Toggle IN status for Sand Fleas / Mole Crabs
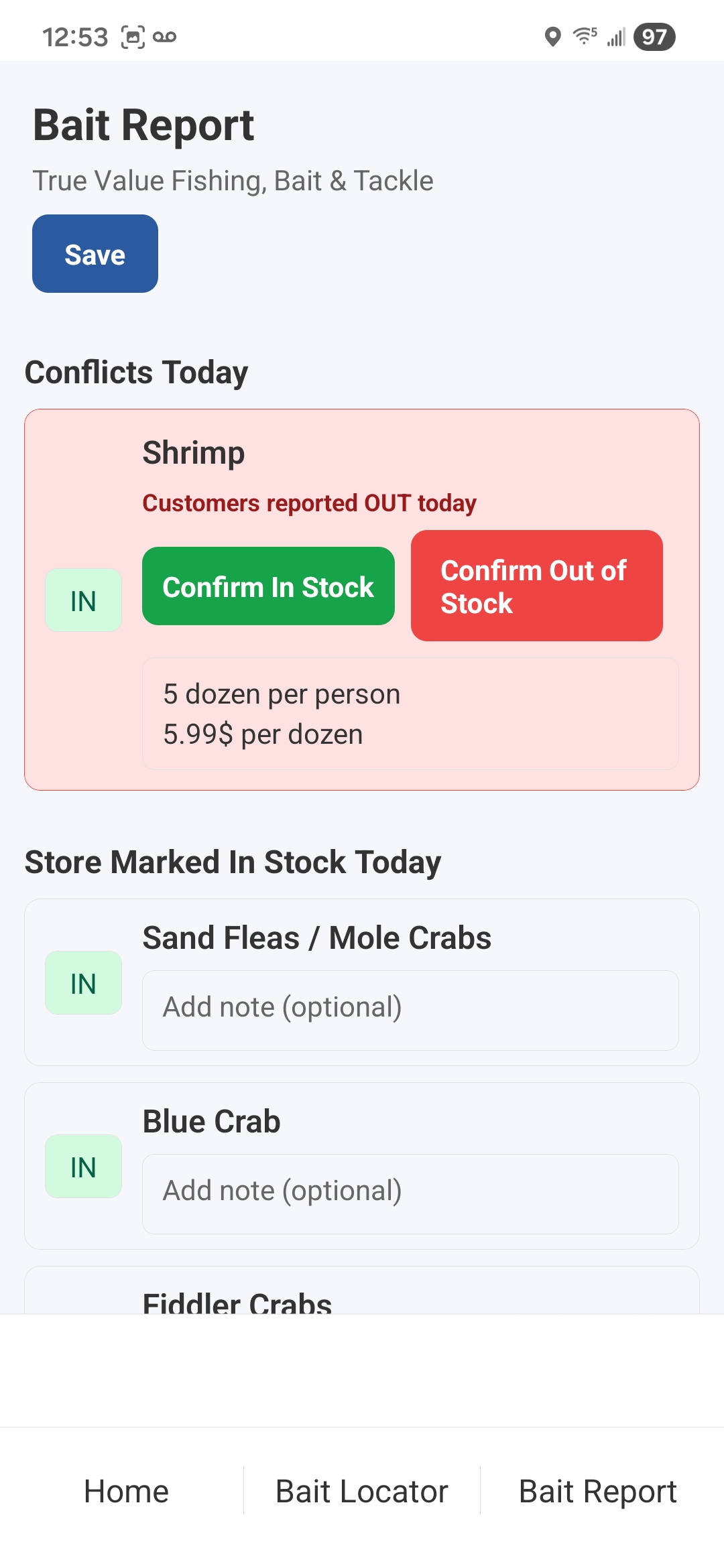This screenshot has height=1568, width=724. pos(82,982)
